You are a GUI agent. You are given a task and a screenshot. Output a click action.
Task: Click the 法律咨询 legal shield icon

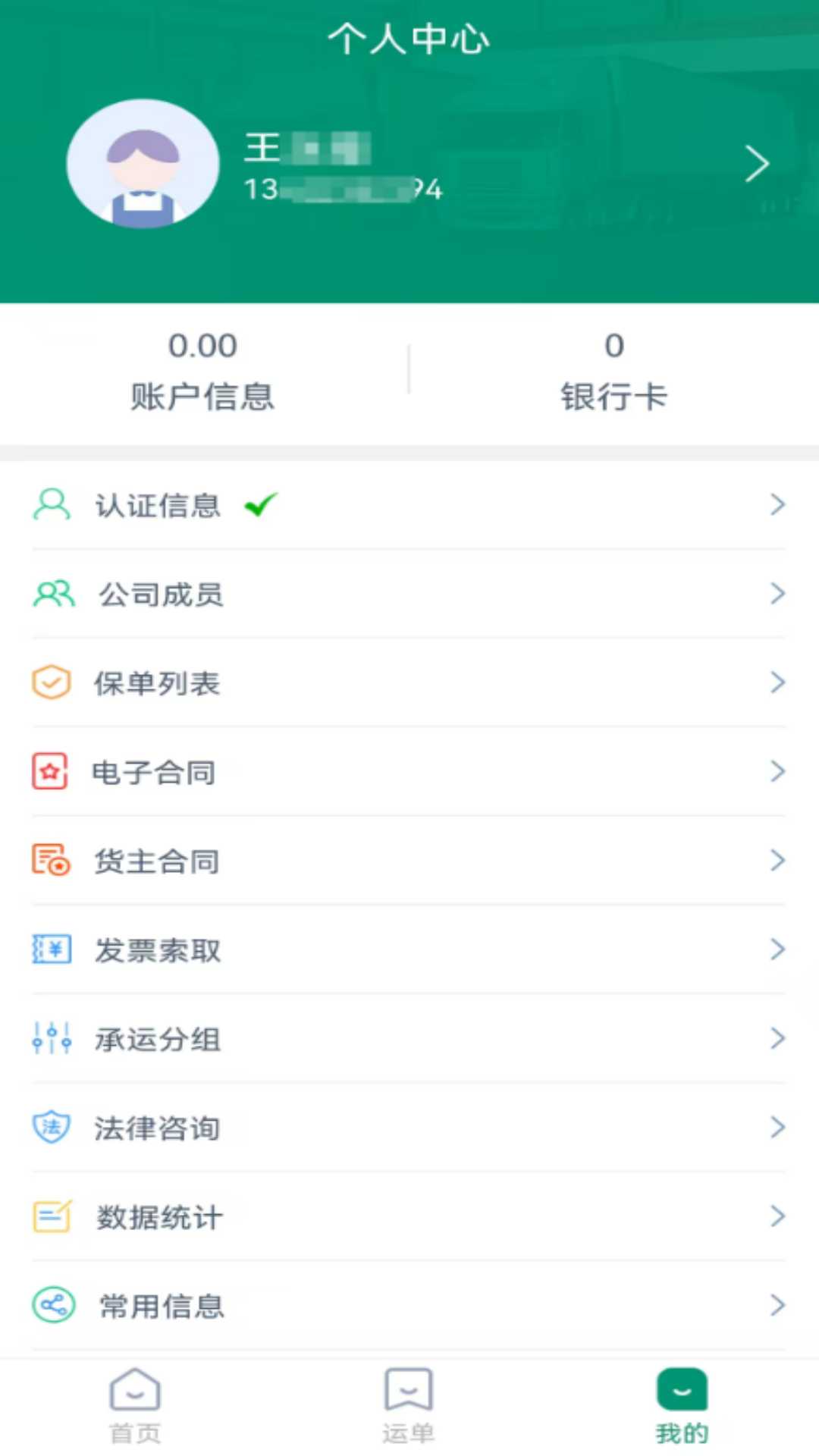point(50,1128)
